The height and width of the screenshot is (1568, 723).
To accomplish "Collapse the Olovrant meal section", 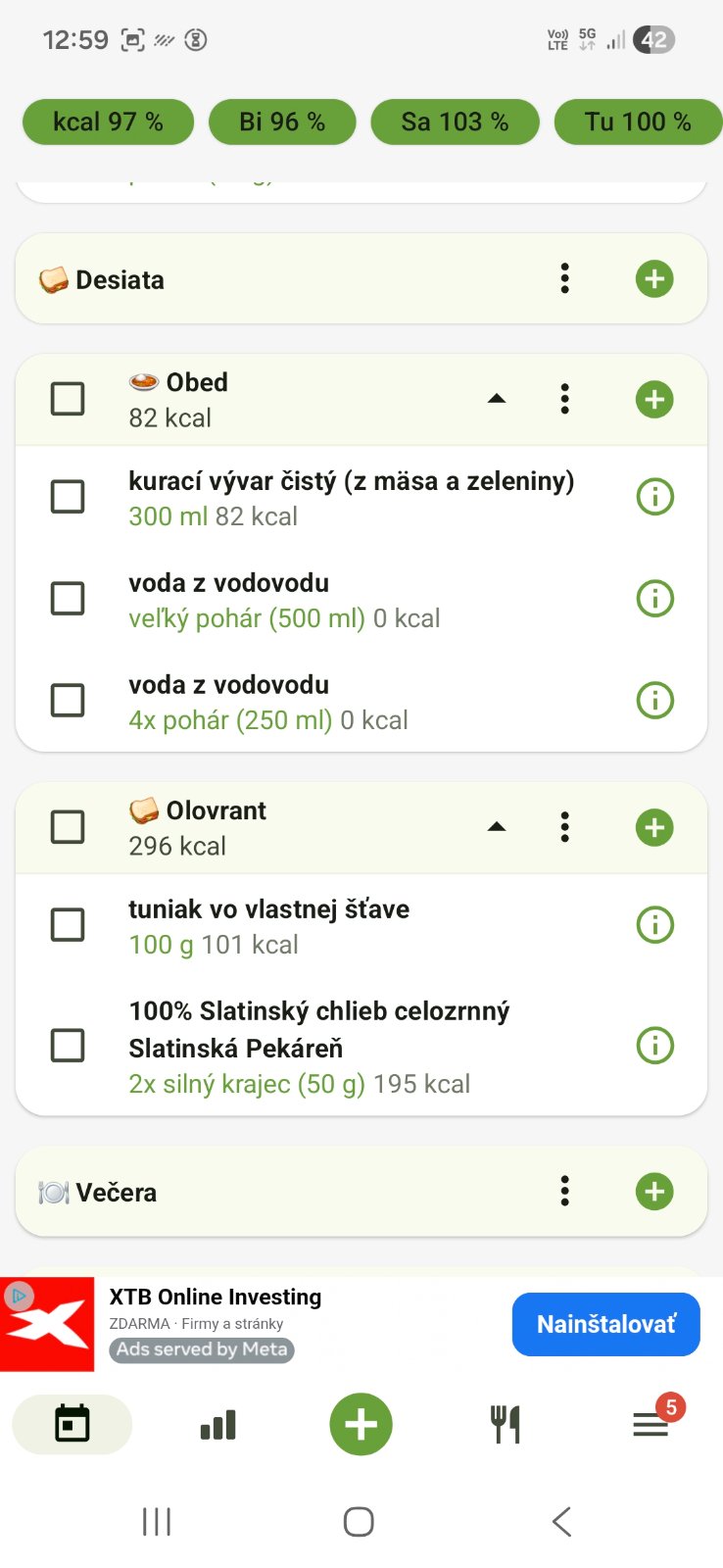I will coord(497,827).
